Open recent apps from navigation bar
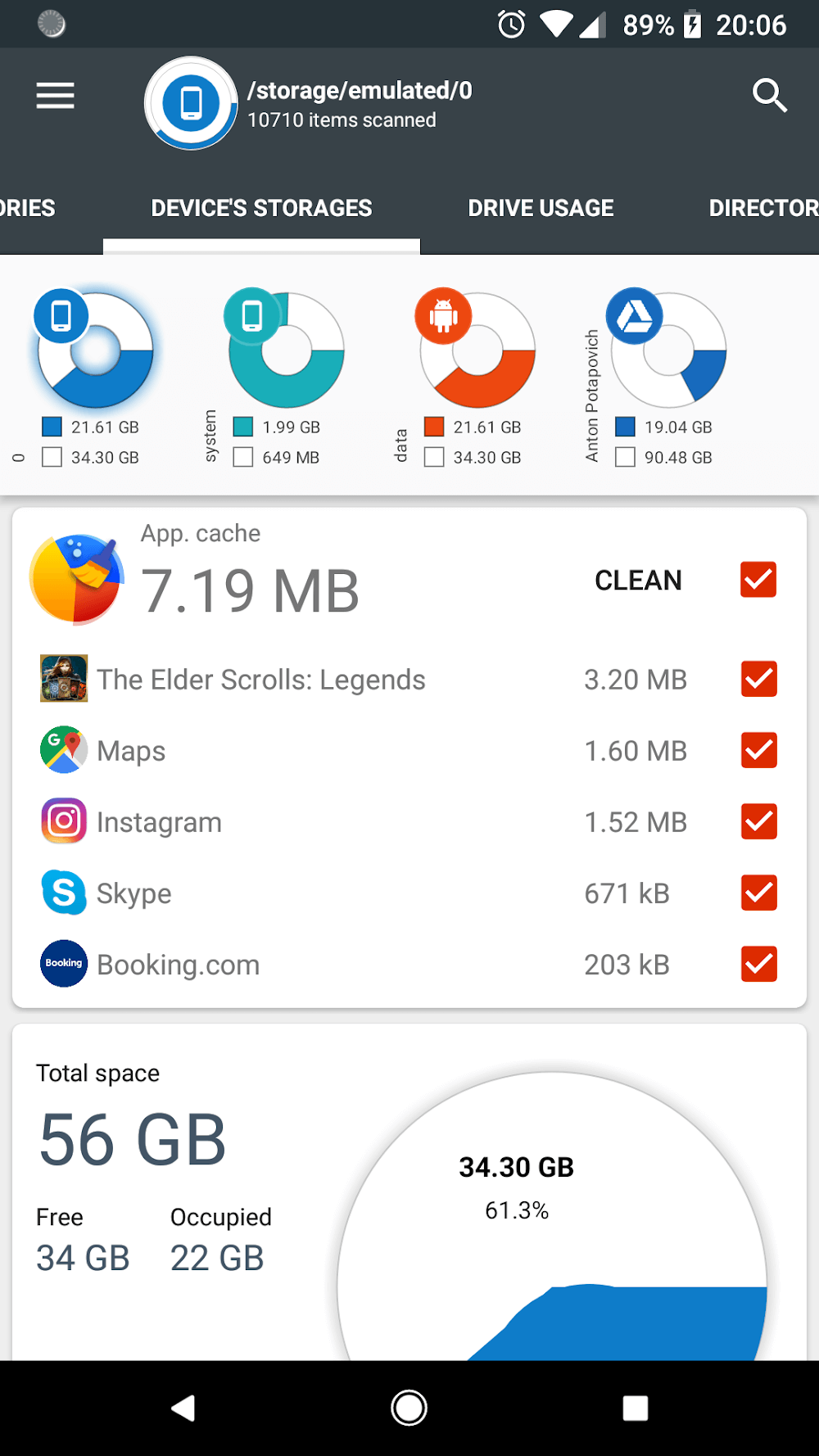 pos(635,1408)
